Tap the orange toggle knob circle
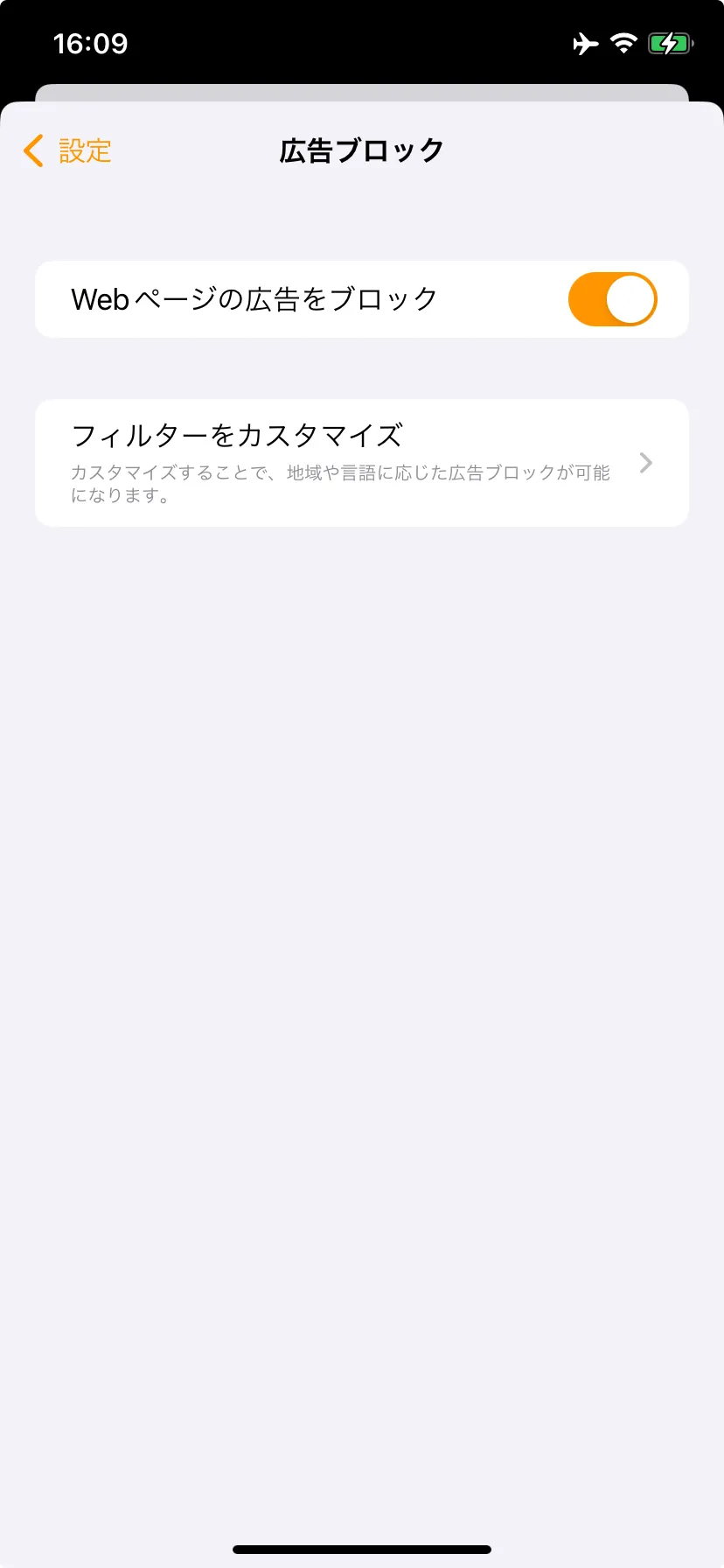The image size is (724, 1568). click(x=632, y=298)
